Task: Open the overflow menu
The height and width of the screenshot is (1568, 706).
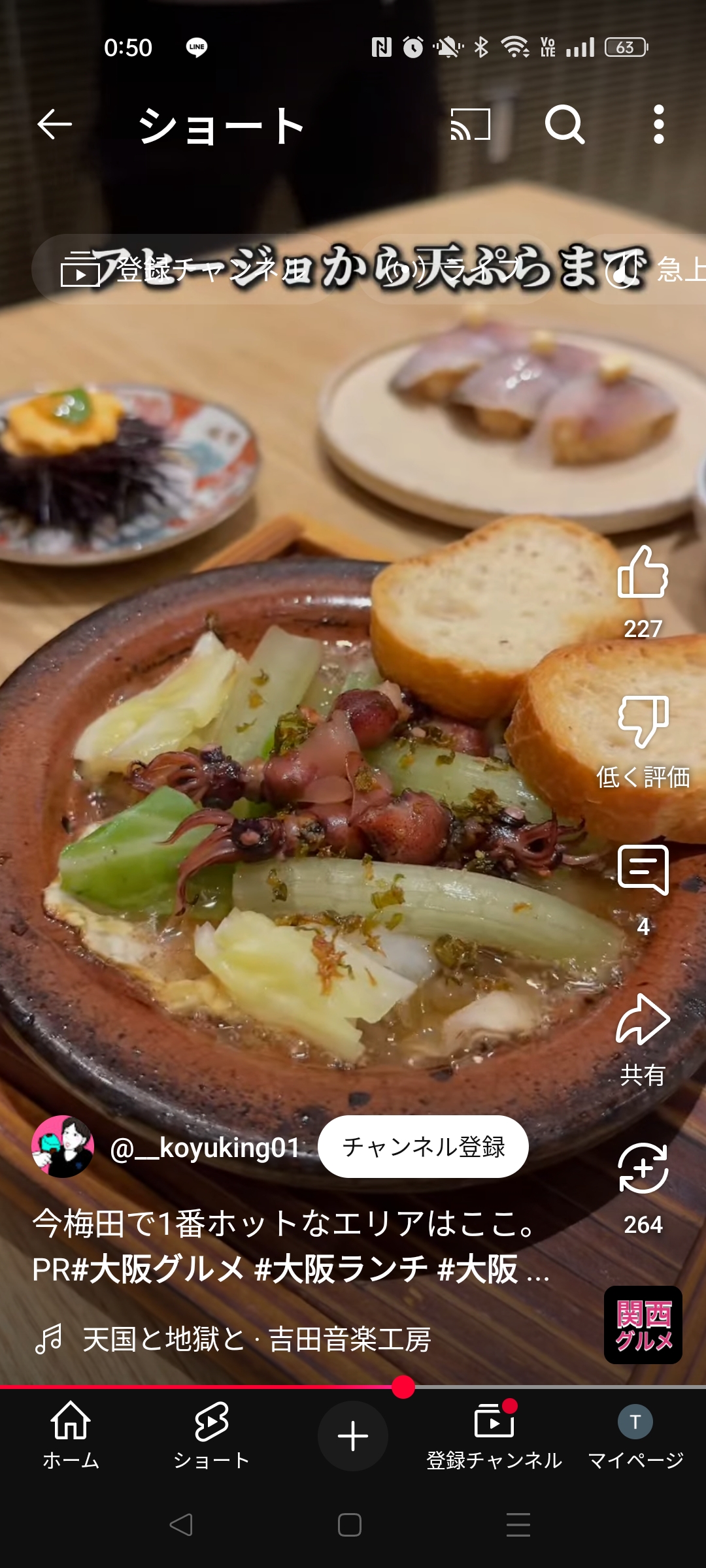Action: point(658,125)
